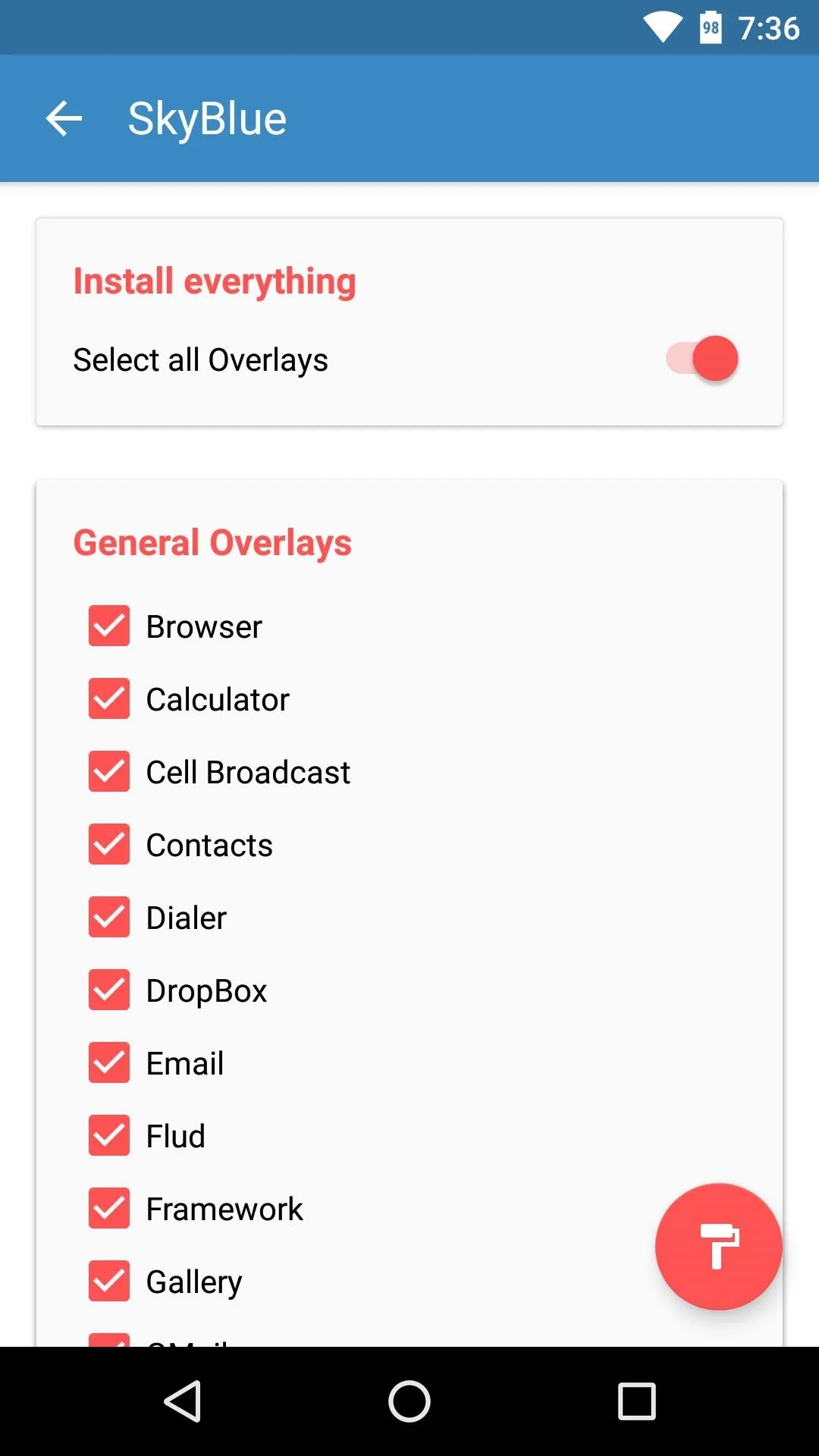Untick the DropBox overlay
This screenshot has width=819, height=1456.
click(109, 990)
